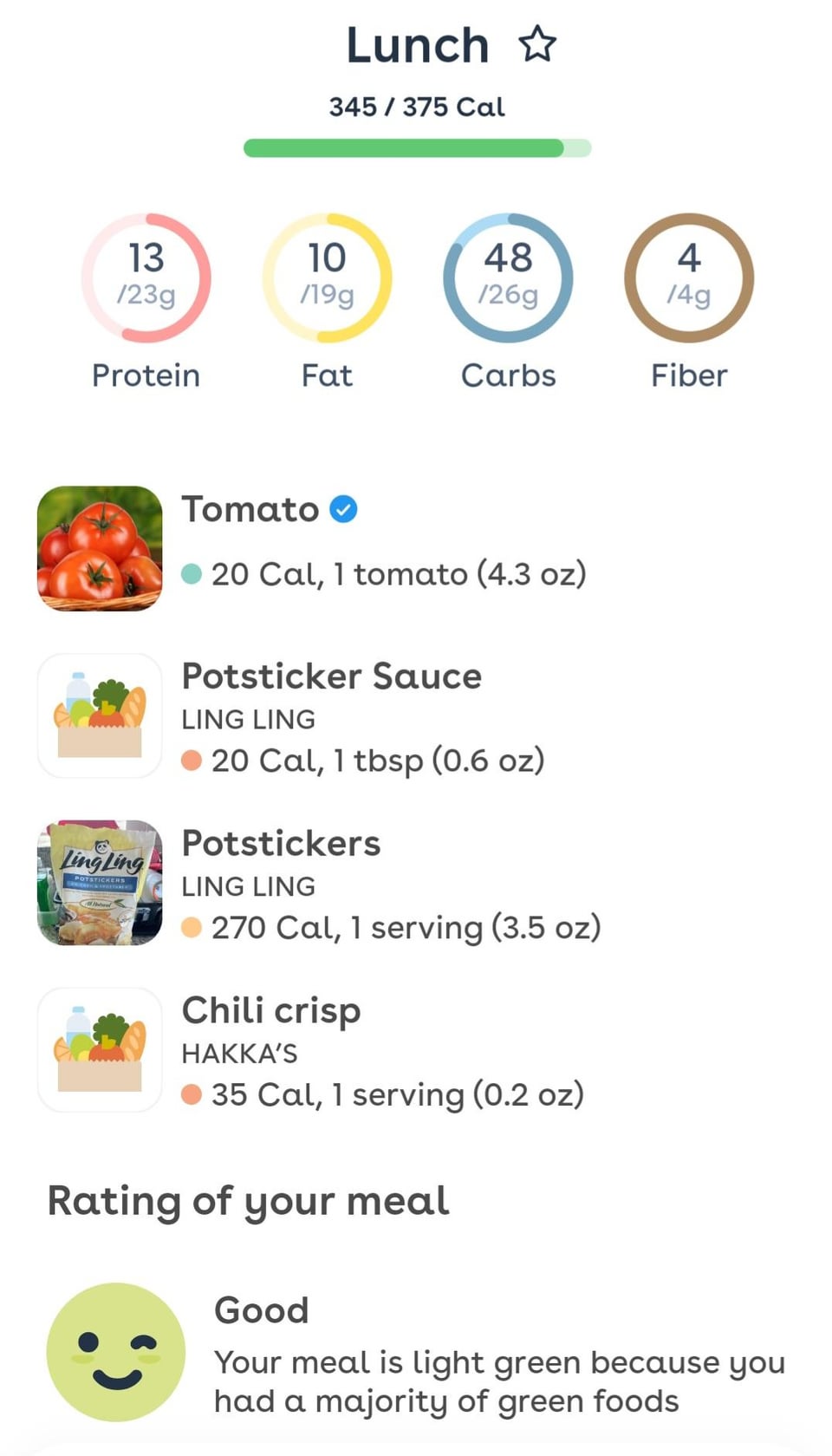Open the Chili crisp entry

tap(416, 1050)
